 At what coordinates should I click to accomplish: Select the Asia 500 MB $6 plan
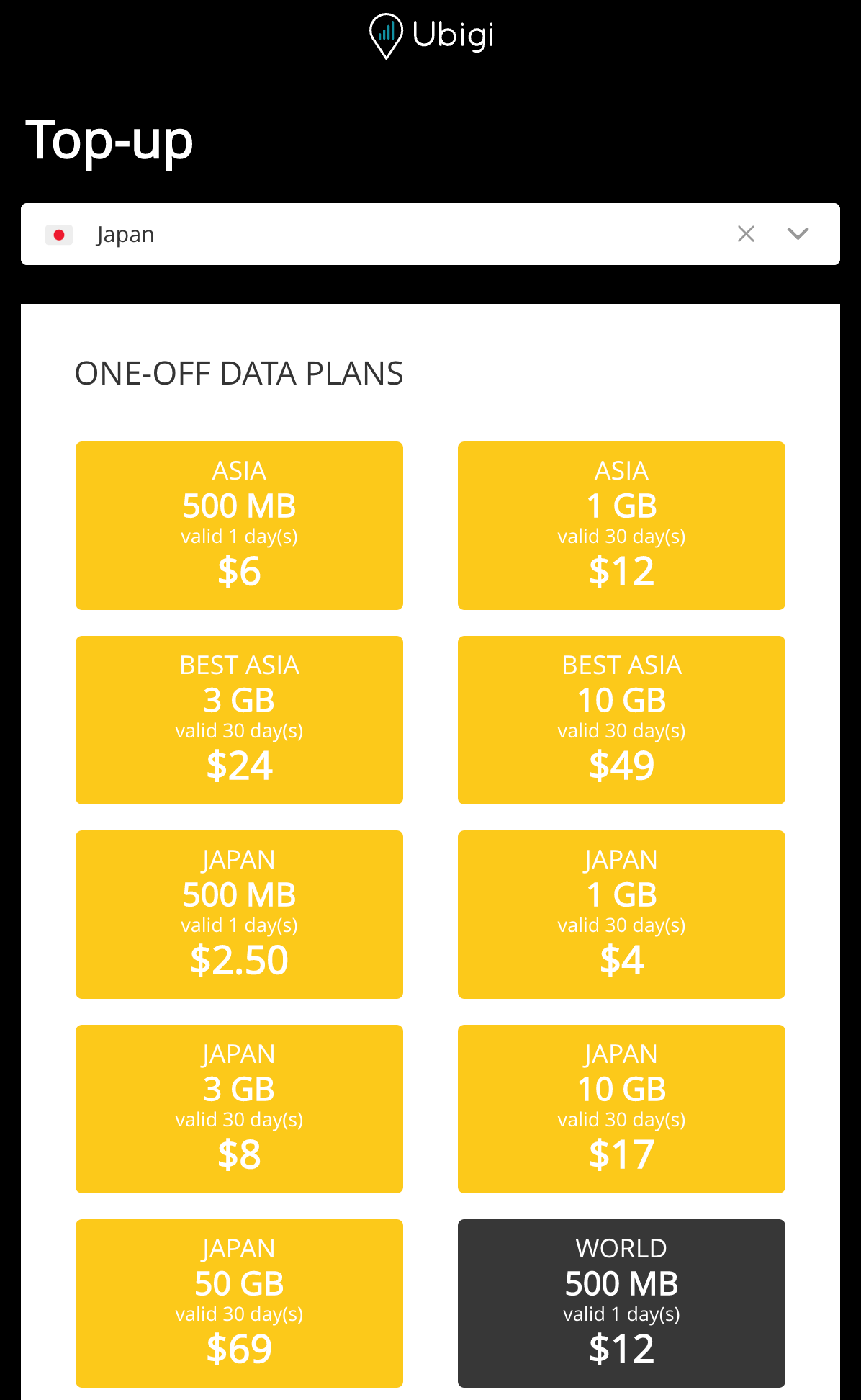pyautogui.click(x=239, y=526)
